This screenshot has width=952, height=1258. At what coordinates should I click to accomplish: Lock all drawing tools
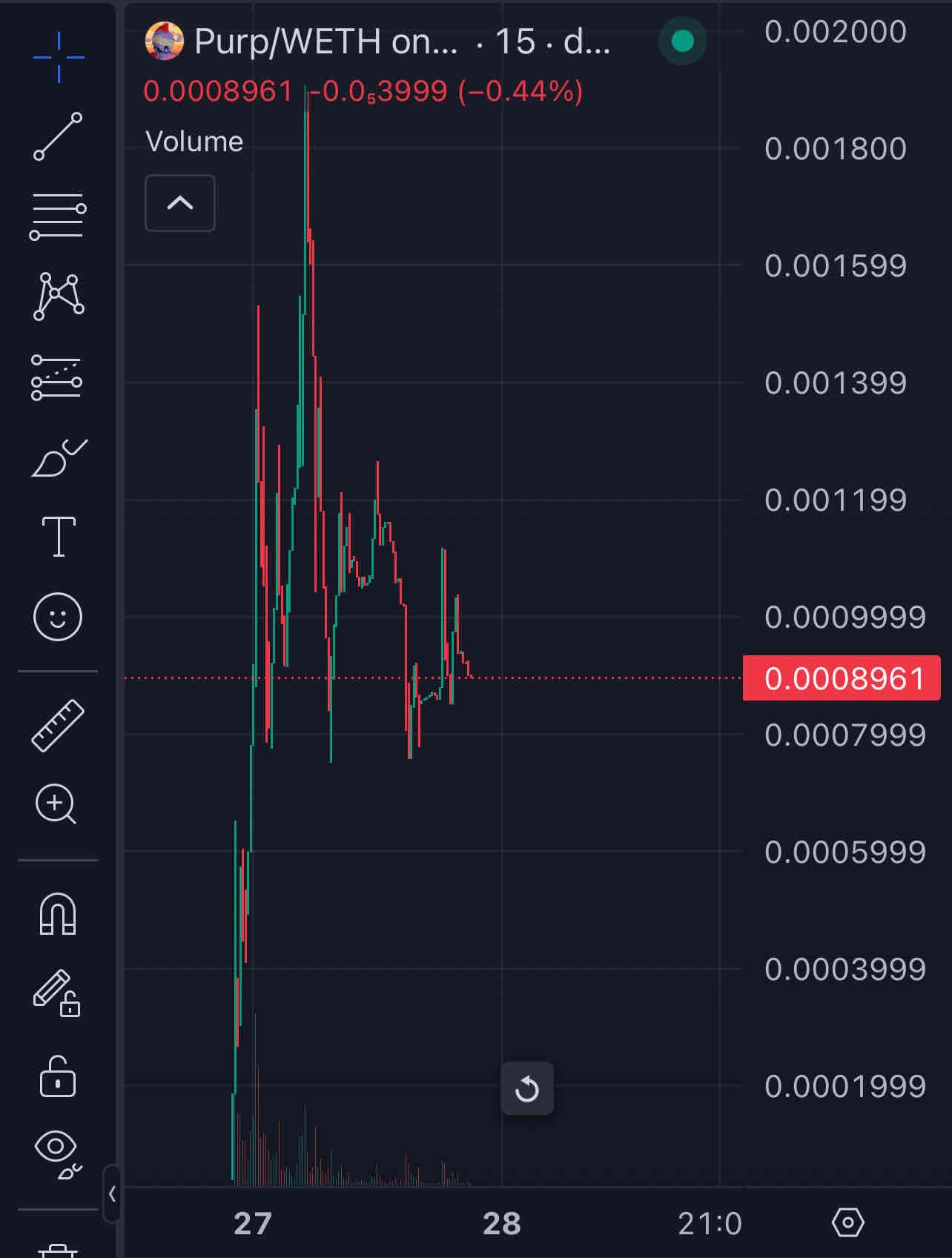click(x=58, y=1076)
